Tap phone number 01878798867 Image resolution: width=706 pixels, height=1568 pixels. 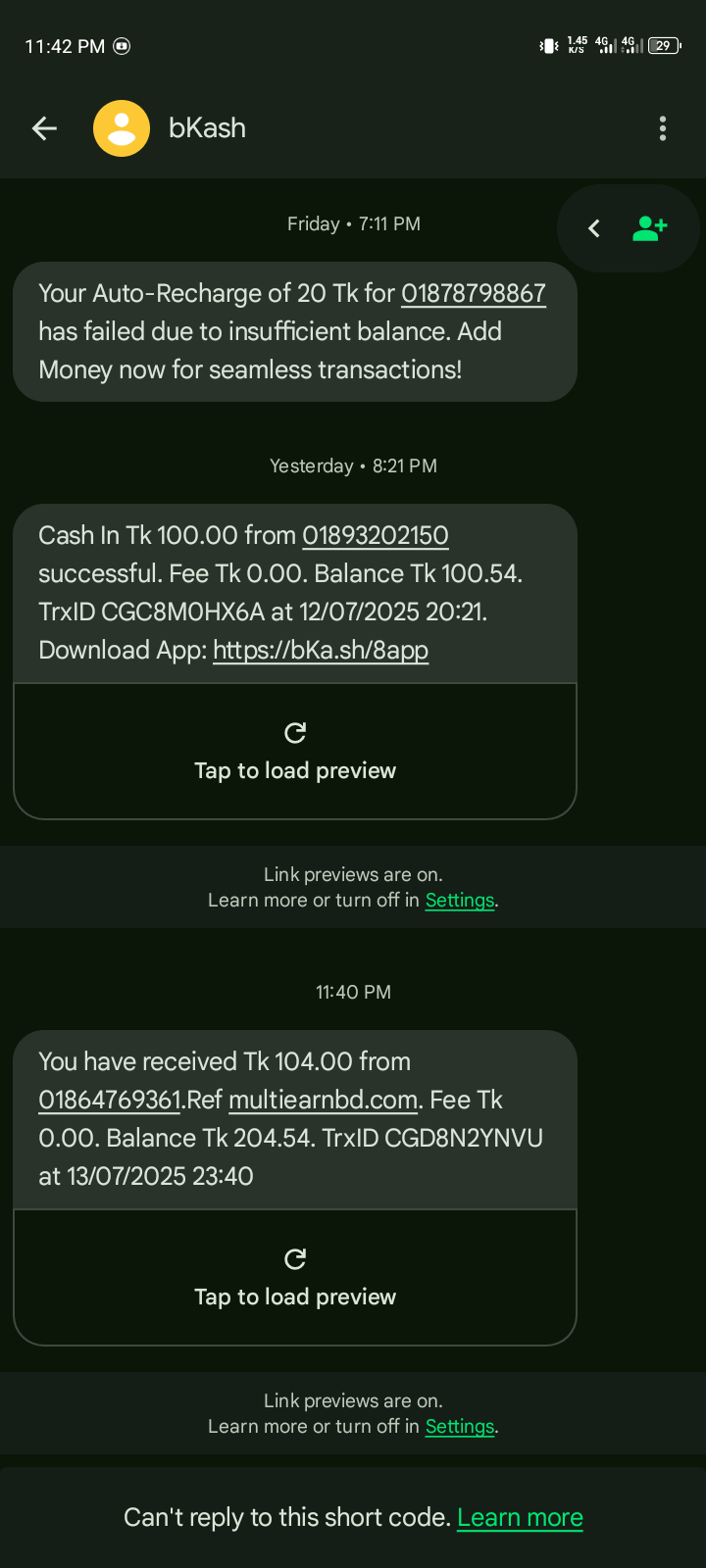point(474,293)
